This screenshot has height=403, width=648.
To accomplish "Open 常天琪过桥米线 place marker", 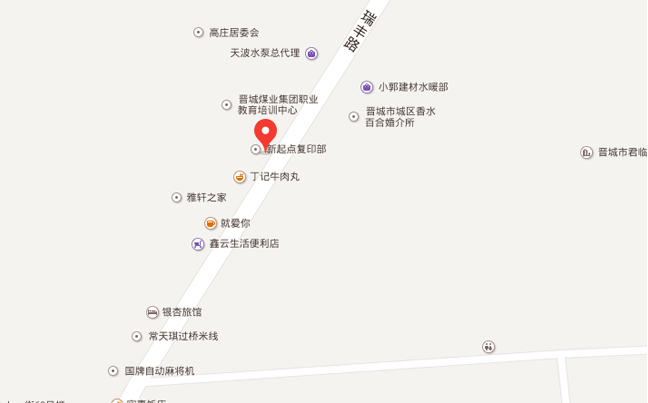I will click(x=137, y=336).
